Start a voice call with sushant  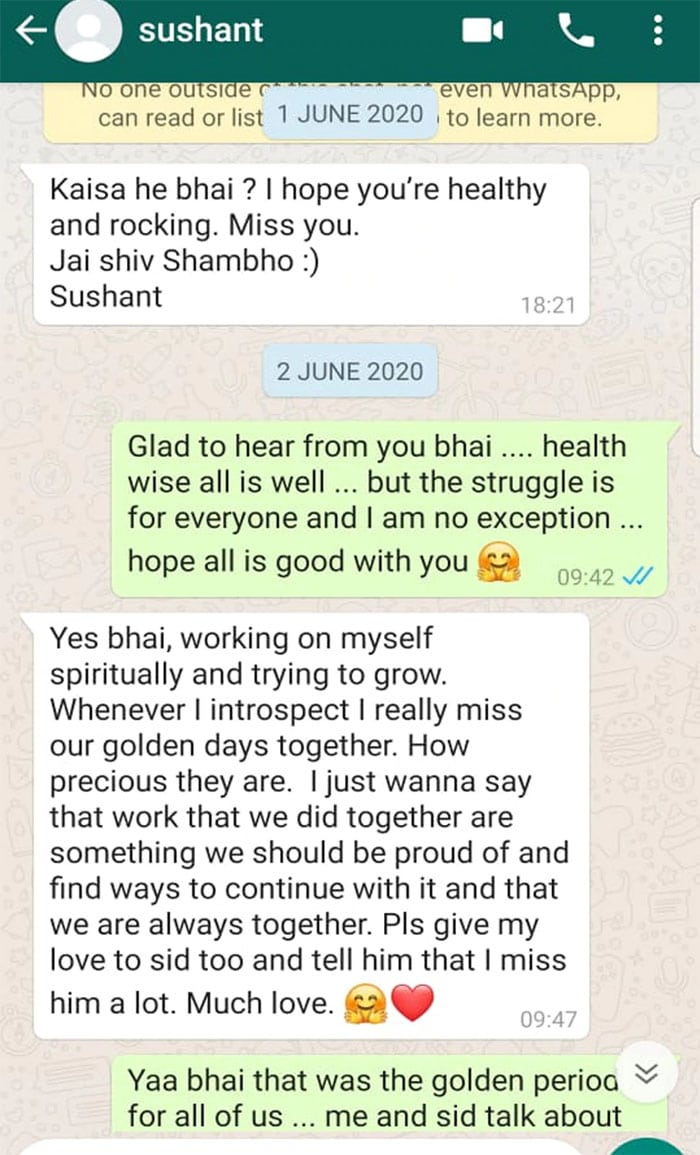pyautogui.click(x=576, y=31)
